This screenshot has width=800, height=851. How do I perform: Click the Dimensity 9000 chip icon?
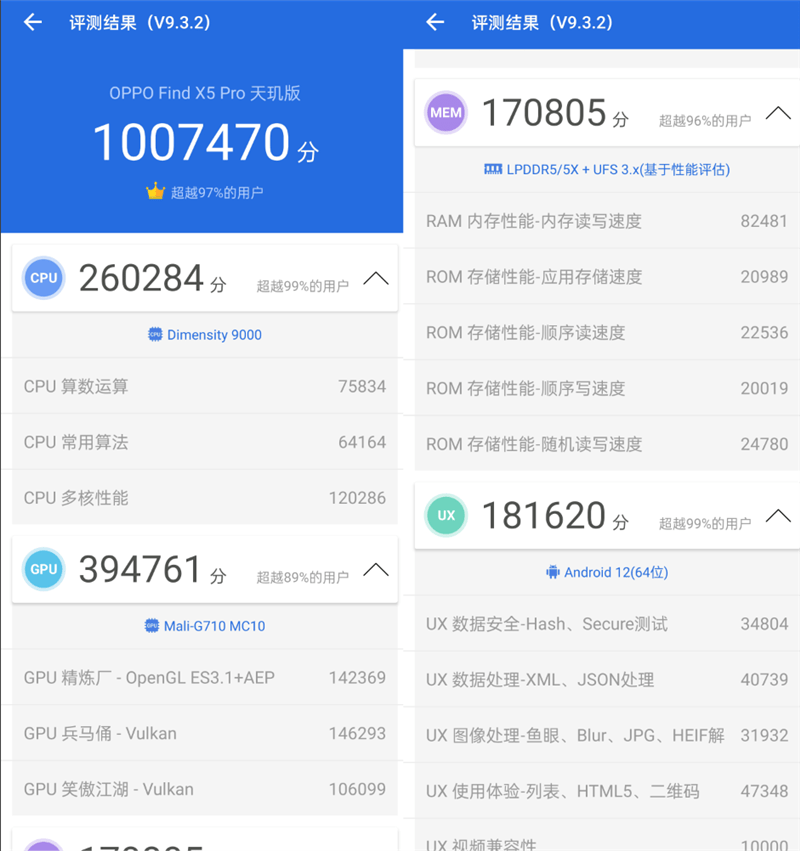pyautogui.click(x=154, y=335)
